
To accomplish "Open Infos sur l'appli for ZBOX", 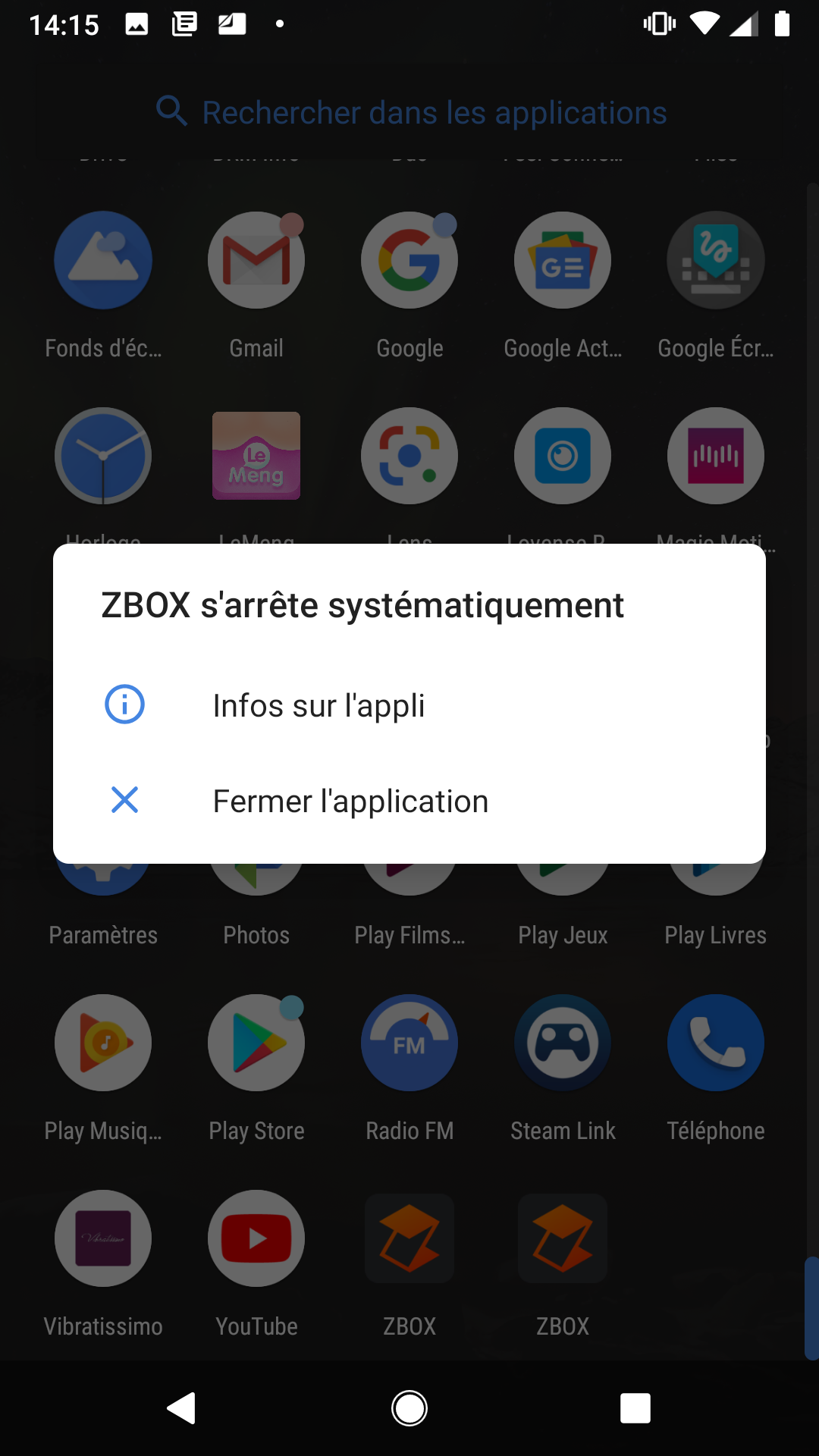I will 409,705.
